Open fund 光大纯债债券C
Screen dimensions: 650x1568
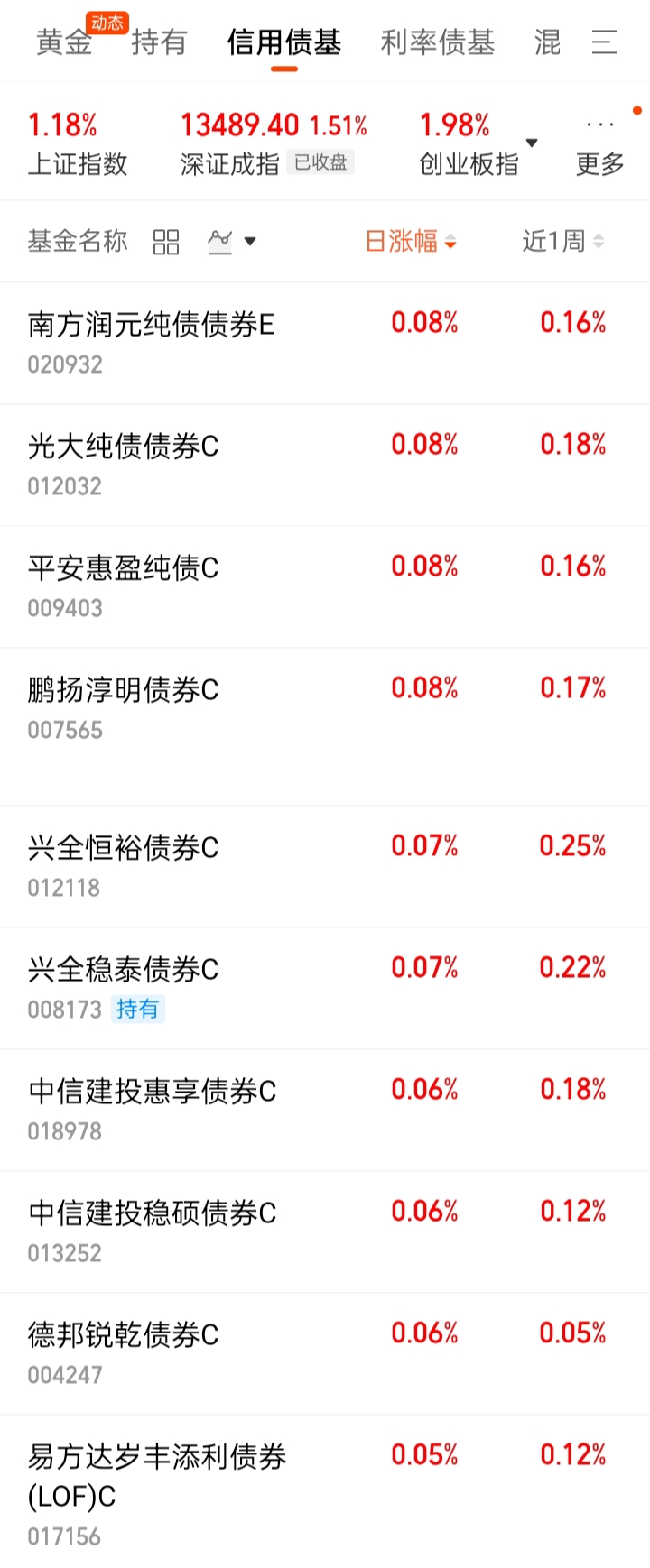(x=325, y=465)
